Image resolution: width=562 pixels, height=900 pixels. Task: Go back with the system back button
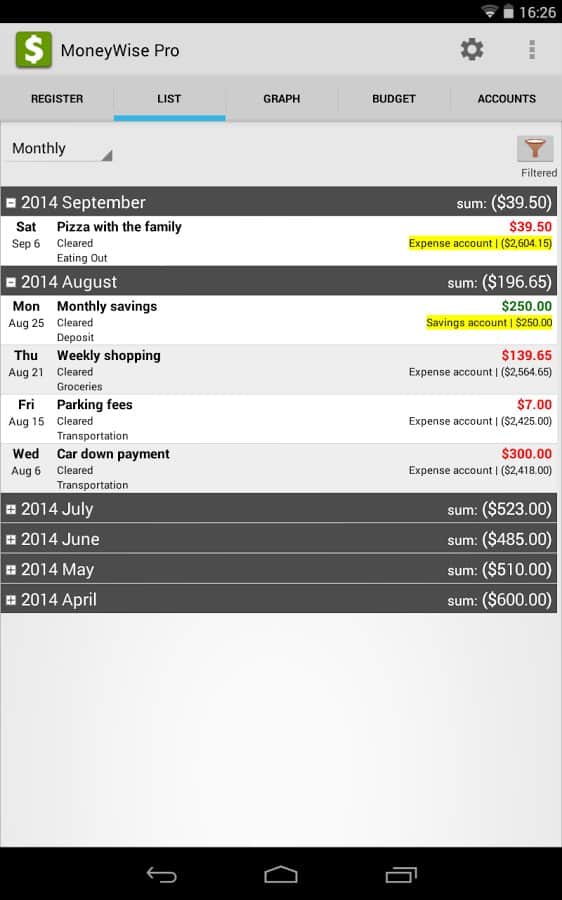[x=162, y=874]
